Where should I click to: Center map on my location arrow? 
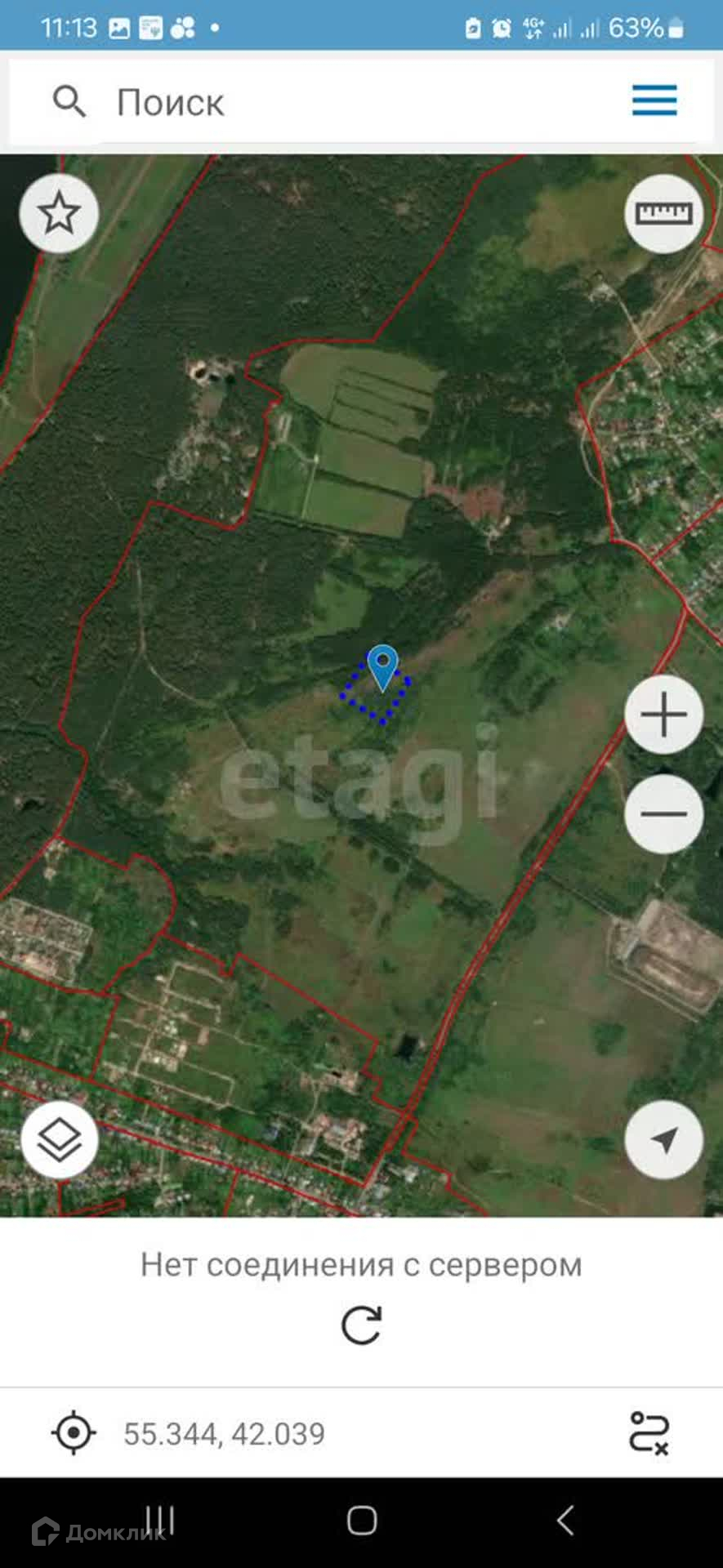[664, 1140]
